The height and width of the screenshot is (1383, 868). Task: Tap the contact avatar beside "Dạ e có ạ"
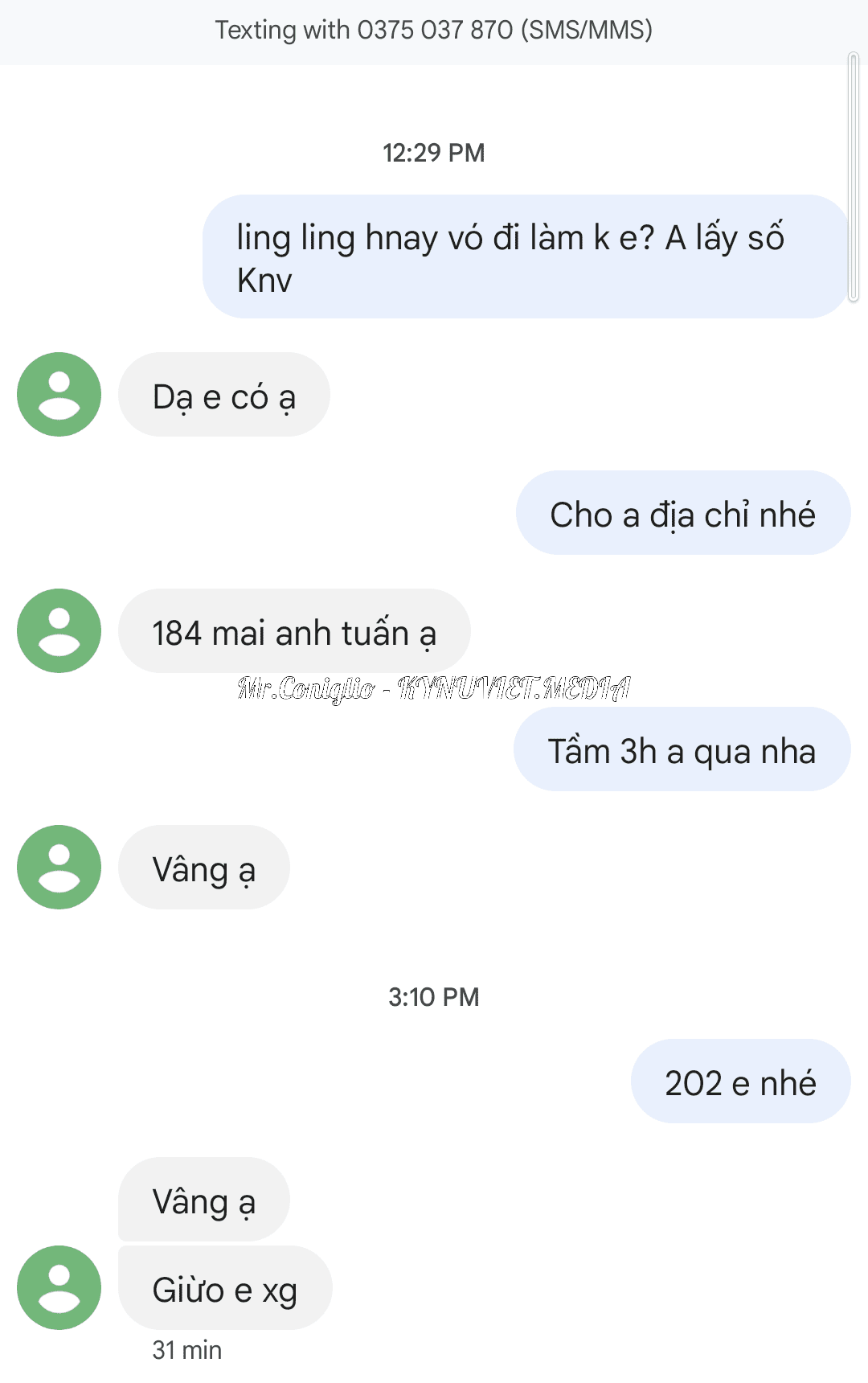coord(59,395)
